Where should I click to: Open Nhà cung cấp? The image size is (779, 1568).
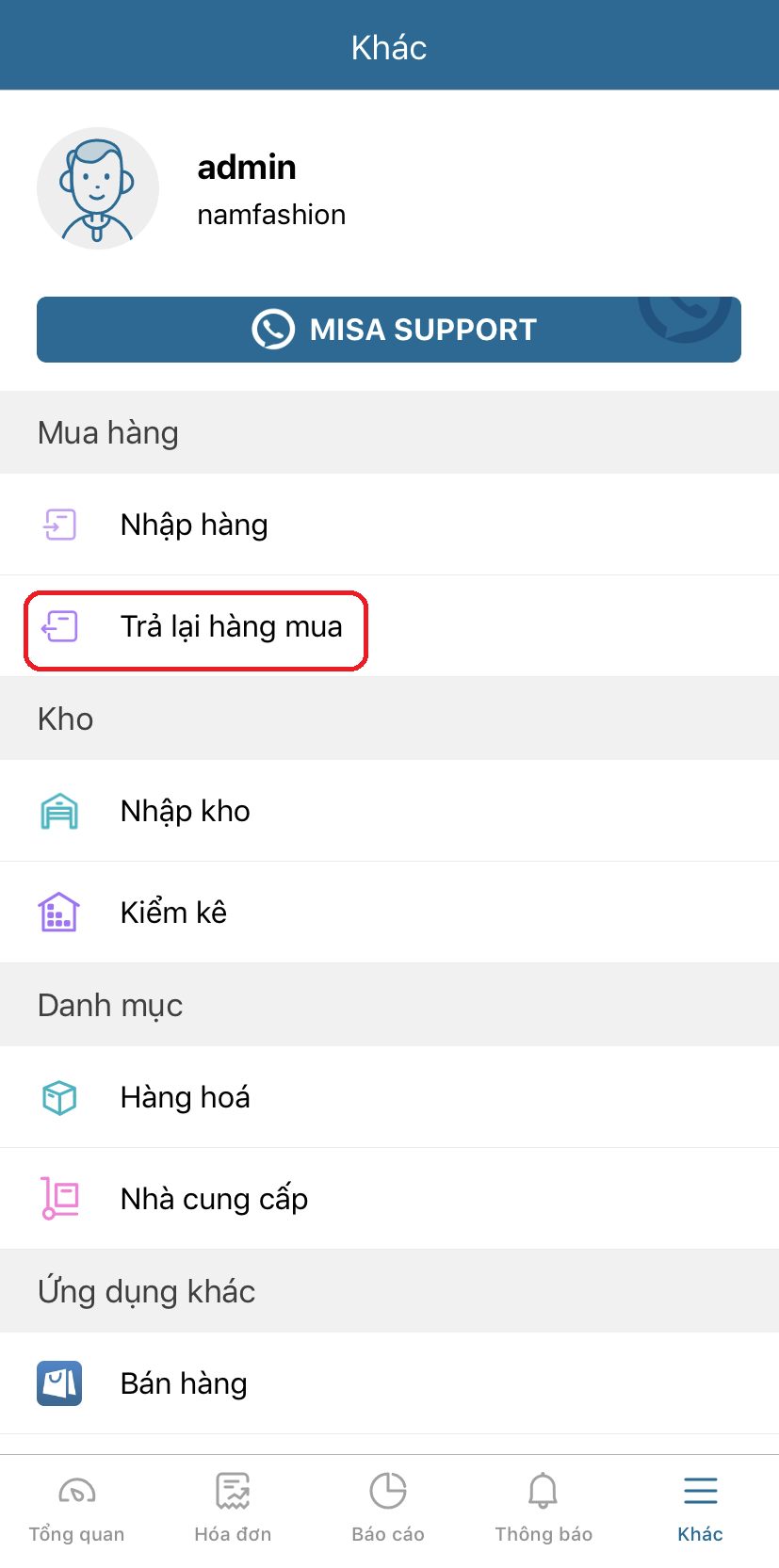point(214,1199)
